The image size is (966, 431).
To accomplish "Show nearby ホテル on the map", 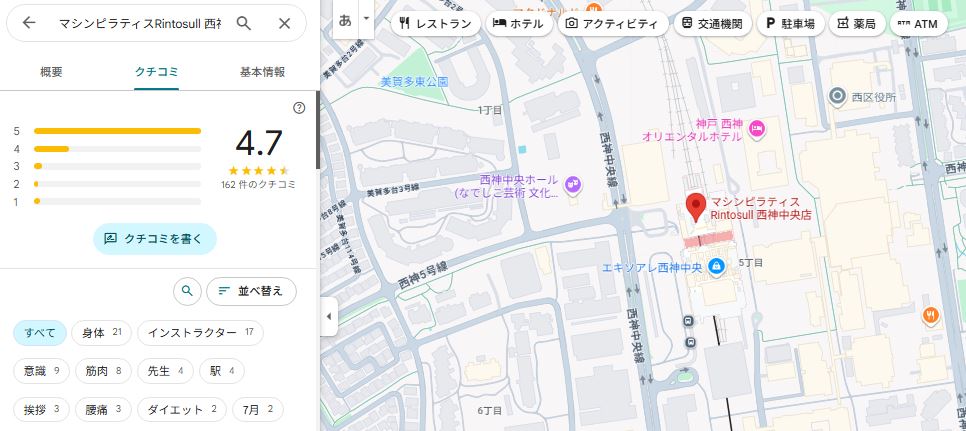I will (519, 23).
